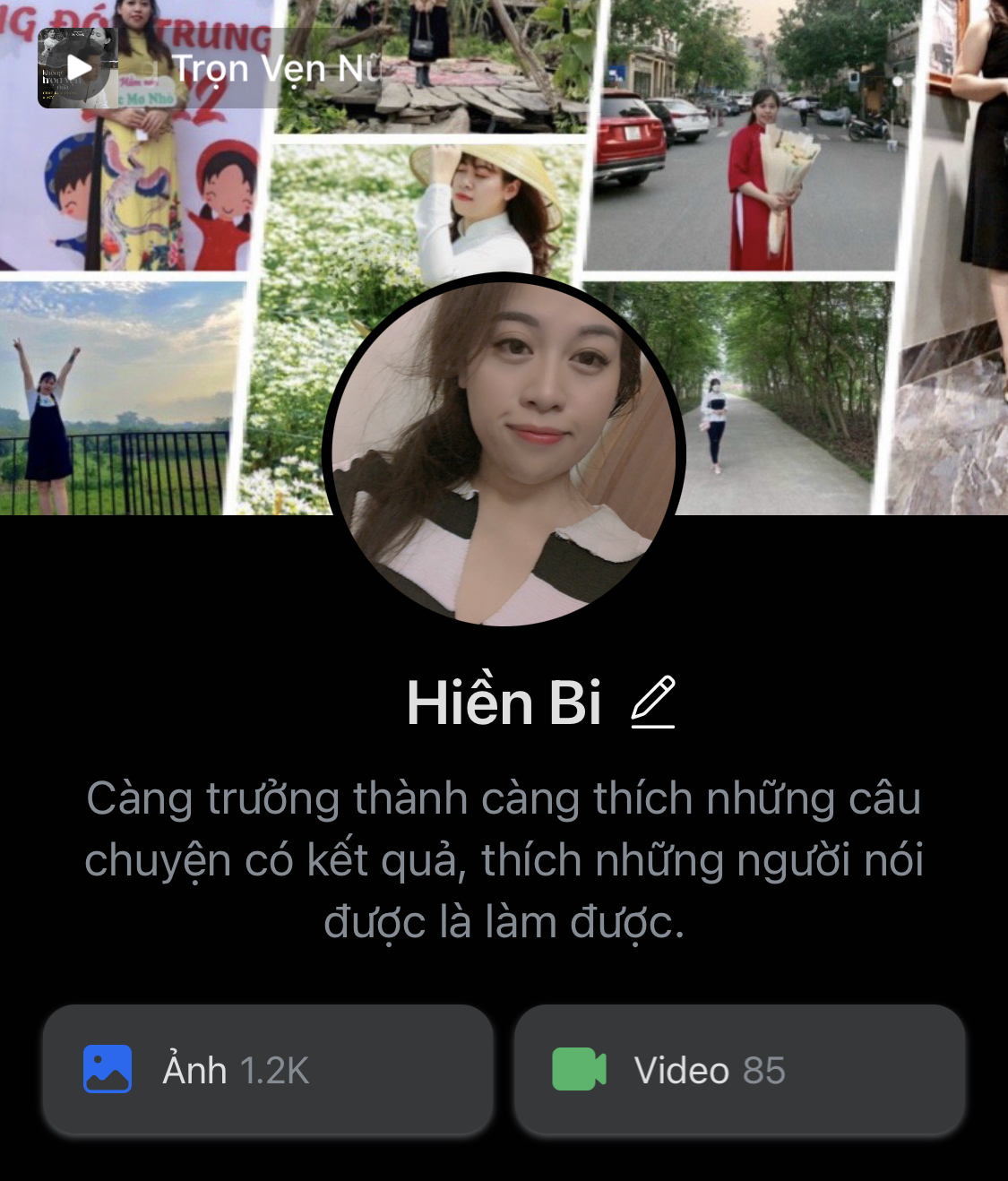
Task: Play the Trọn Vẹn Nữ music clip
Action: 79,68
